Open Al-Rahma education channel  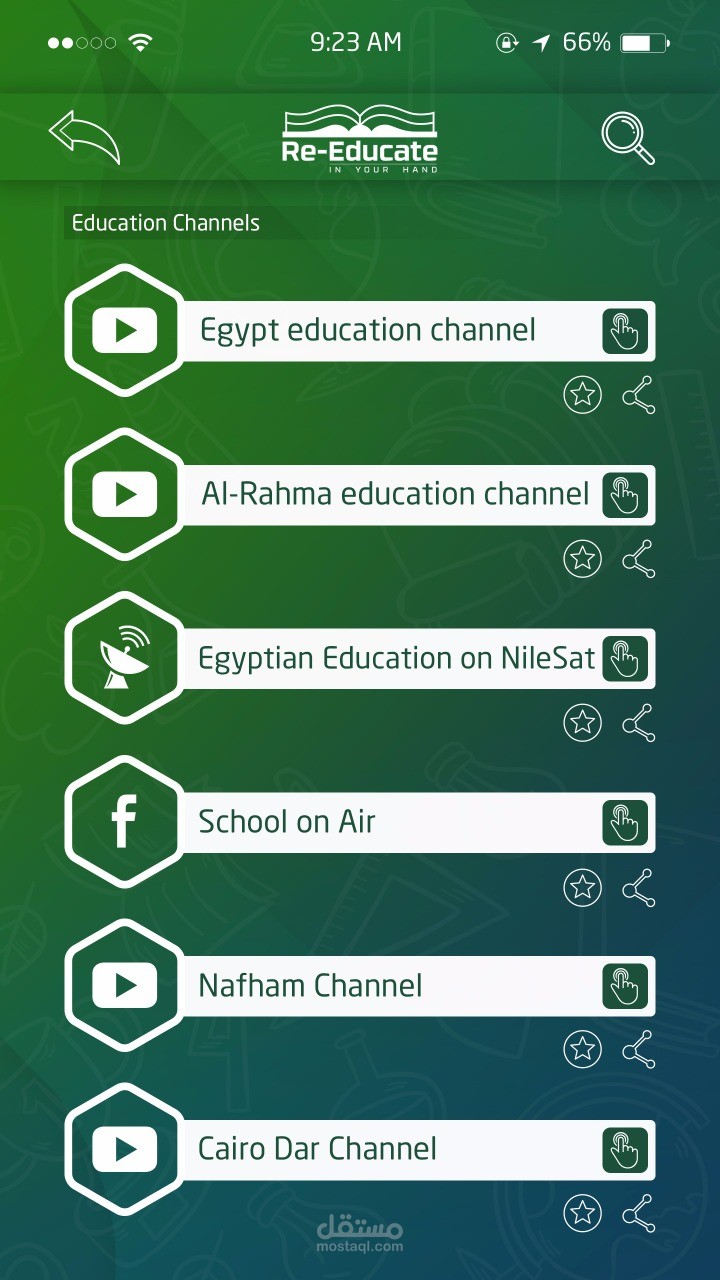625,495
